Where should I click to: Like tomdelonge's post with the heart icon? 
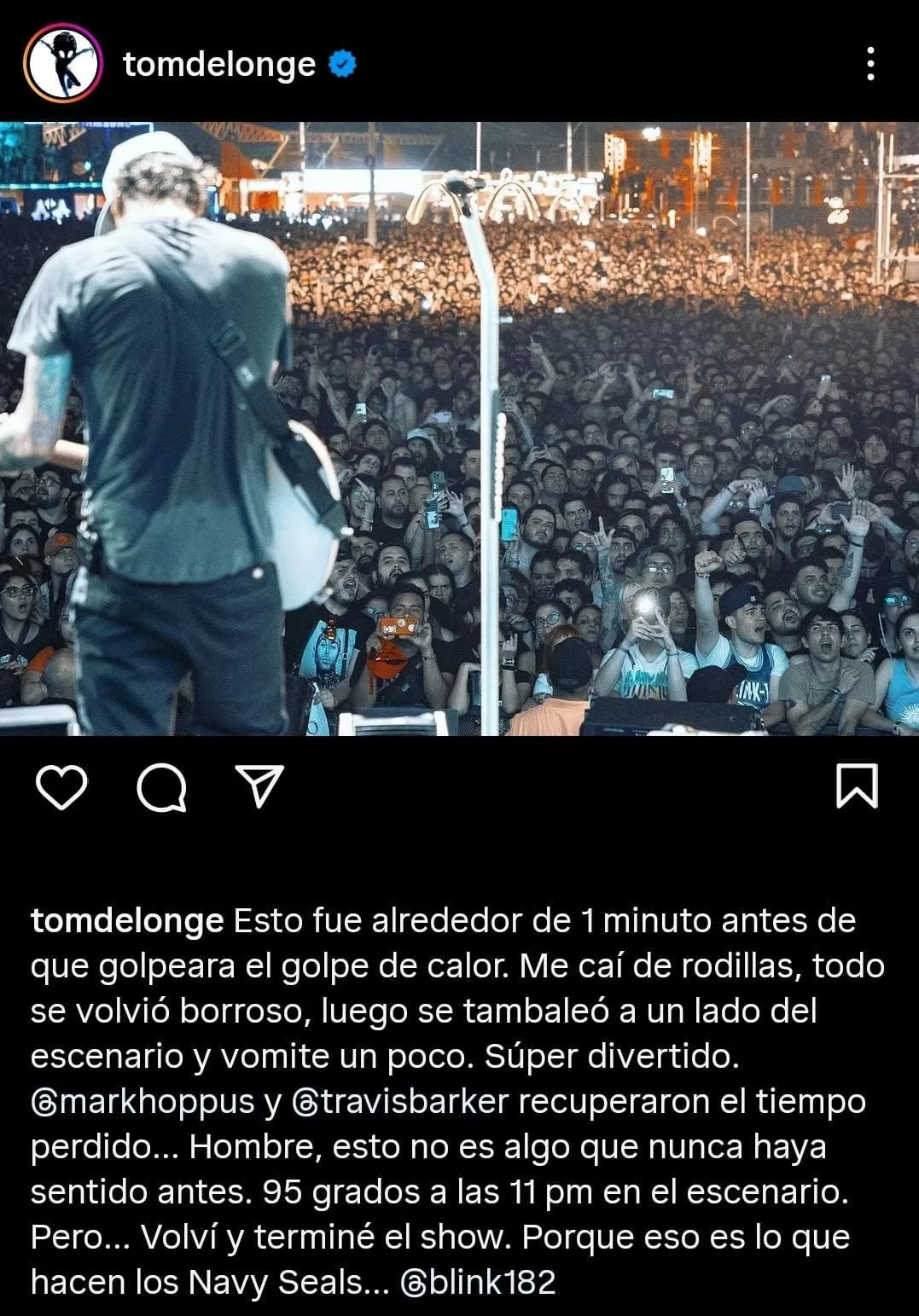click(x=62, y=786)
